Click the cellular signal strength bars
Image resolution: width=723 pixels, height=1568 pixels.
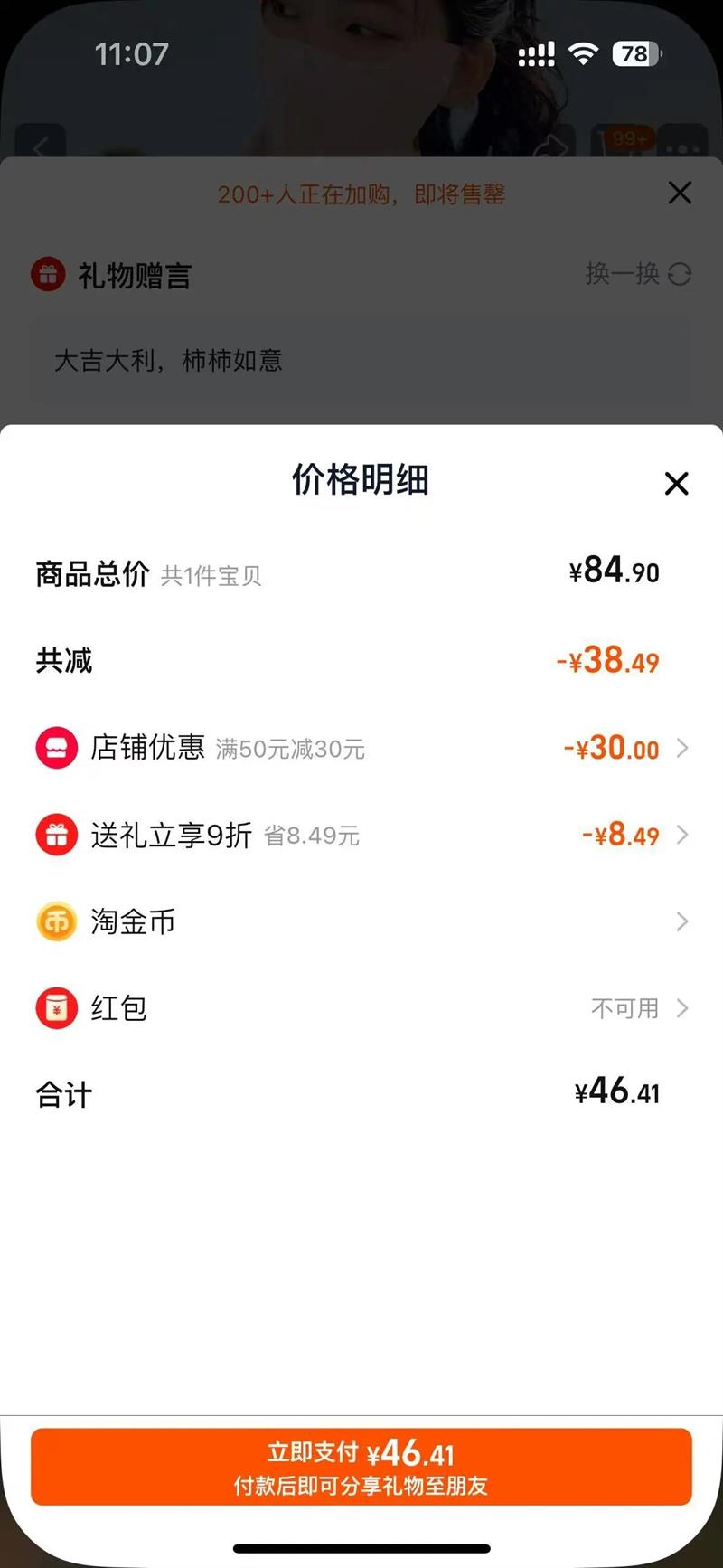pos(537,53)
